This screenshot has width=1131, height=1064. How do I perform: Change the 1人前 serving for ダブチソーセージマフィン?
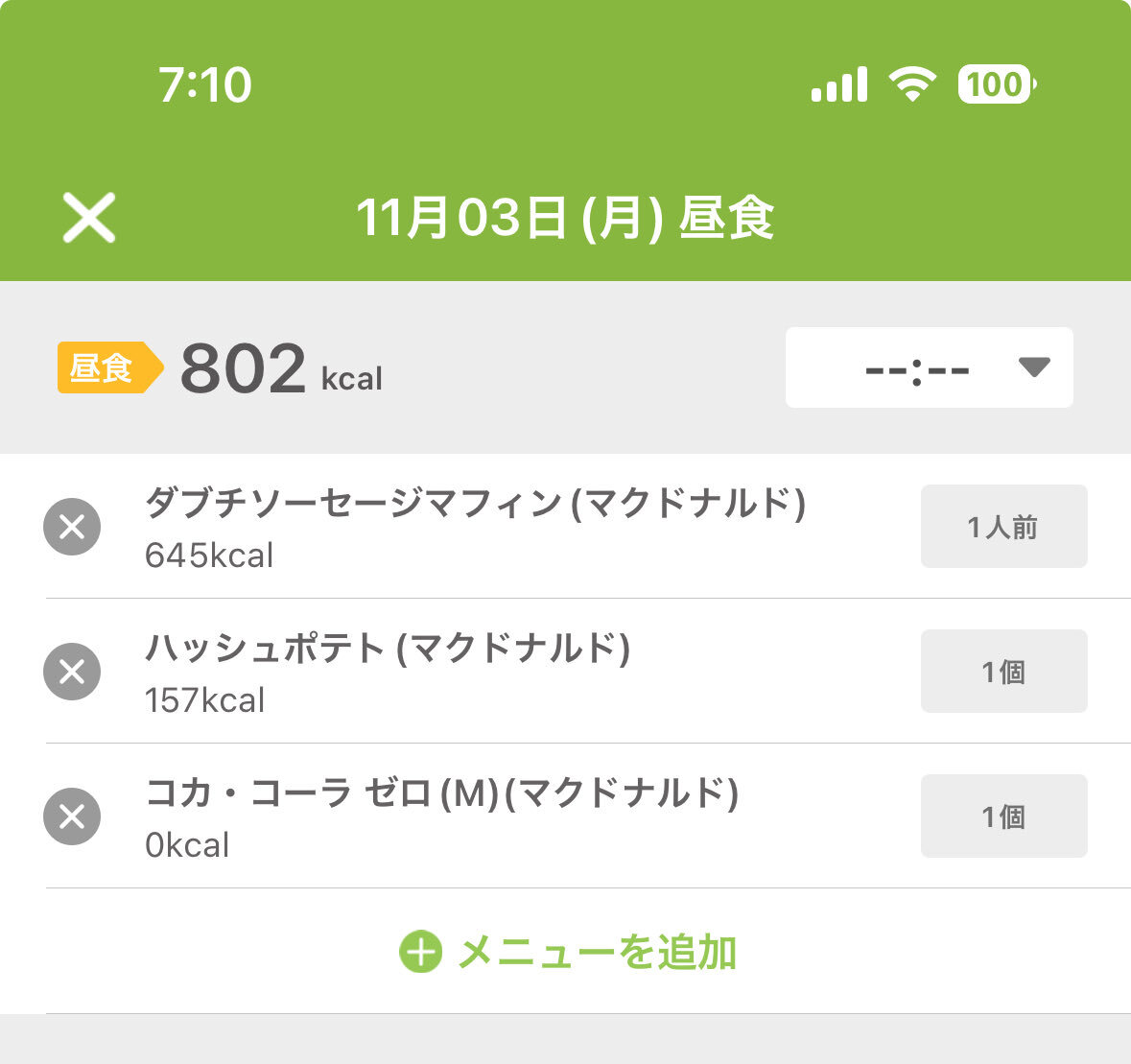click(1003, 527)
